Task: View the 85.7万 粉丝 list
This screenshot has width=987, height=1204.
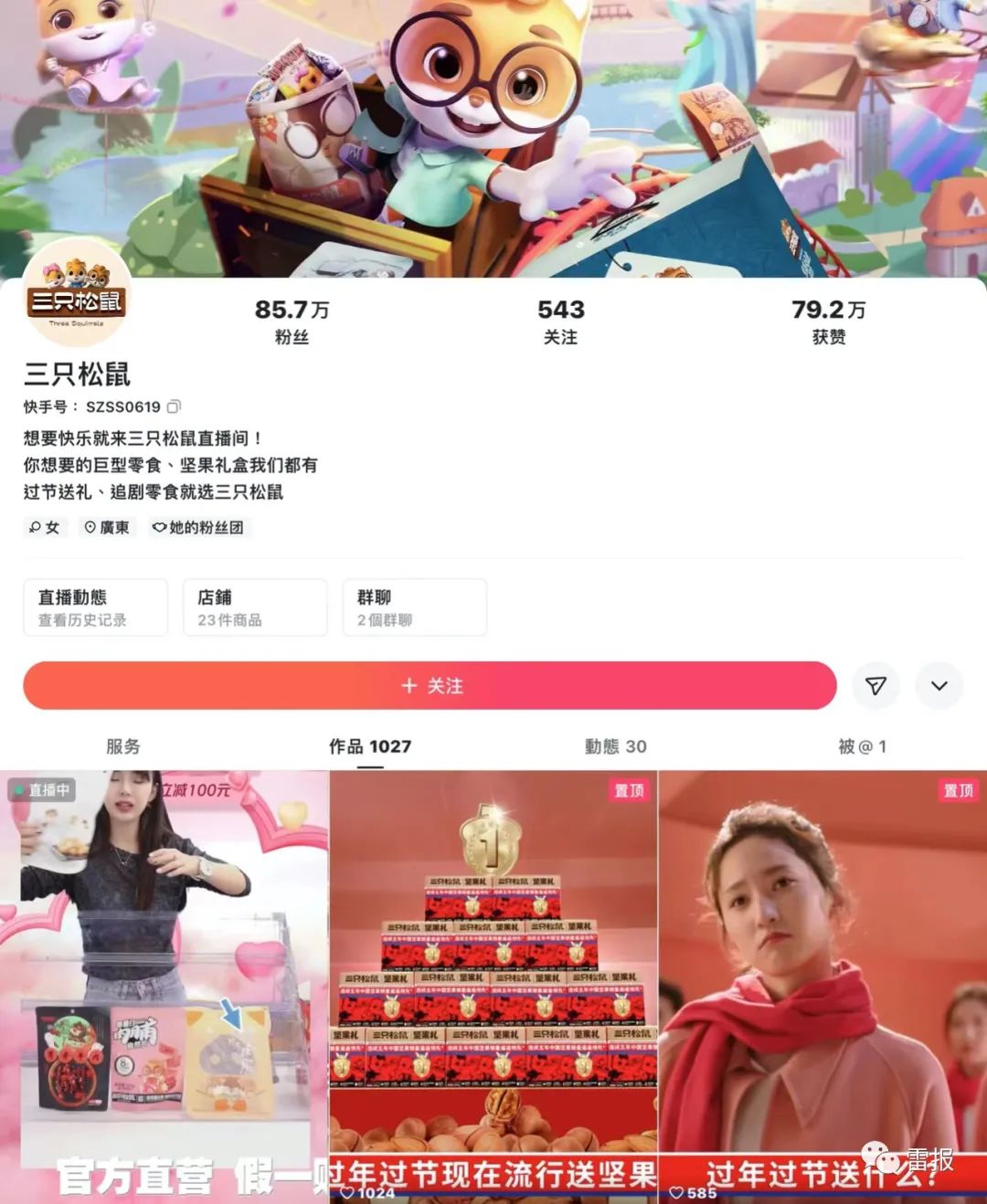Action: 292,322
